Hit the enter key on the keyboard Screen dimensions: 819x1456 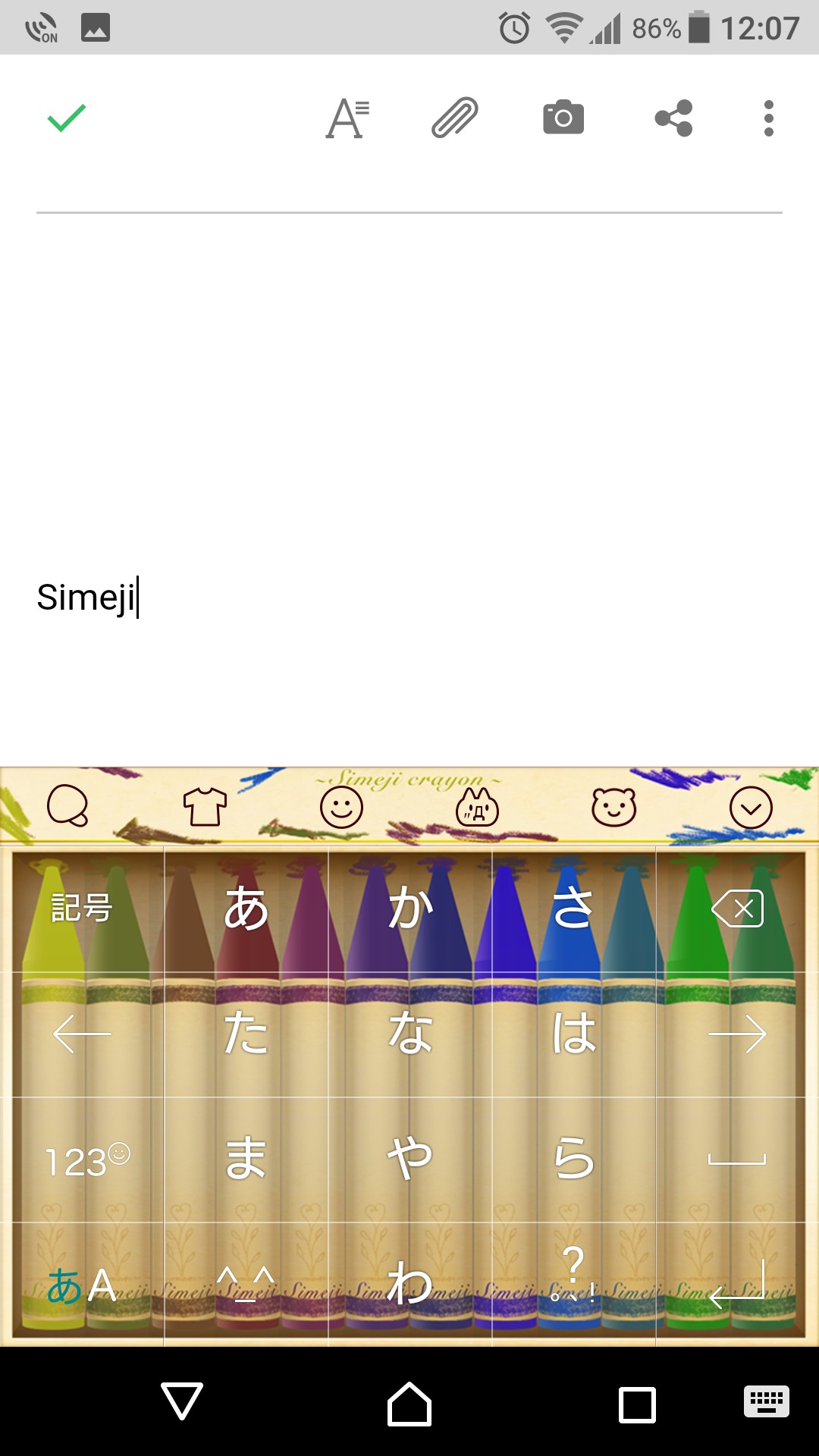pos(737,1285)
